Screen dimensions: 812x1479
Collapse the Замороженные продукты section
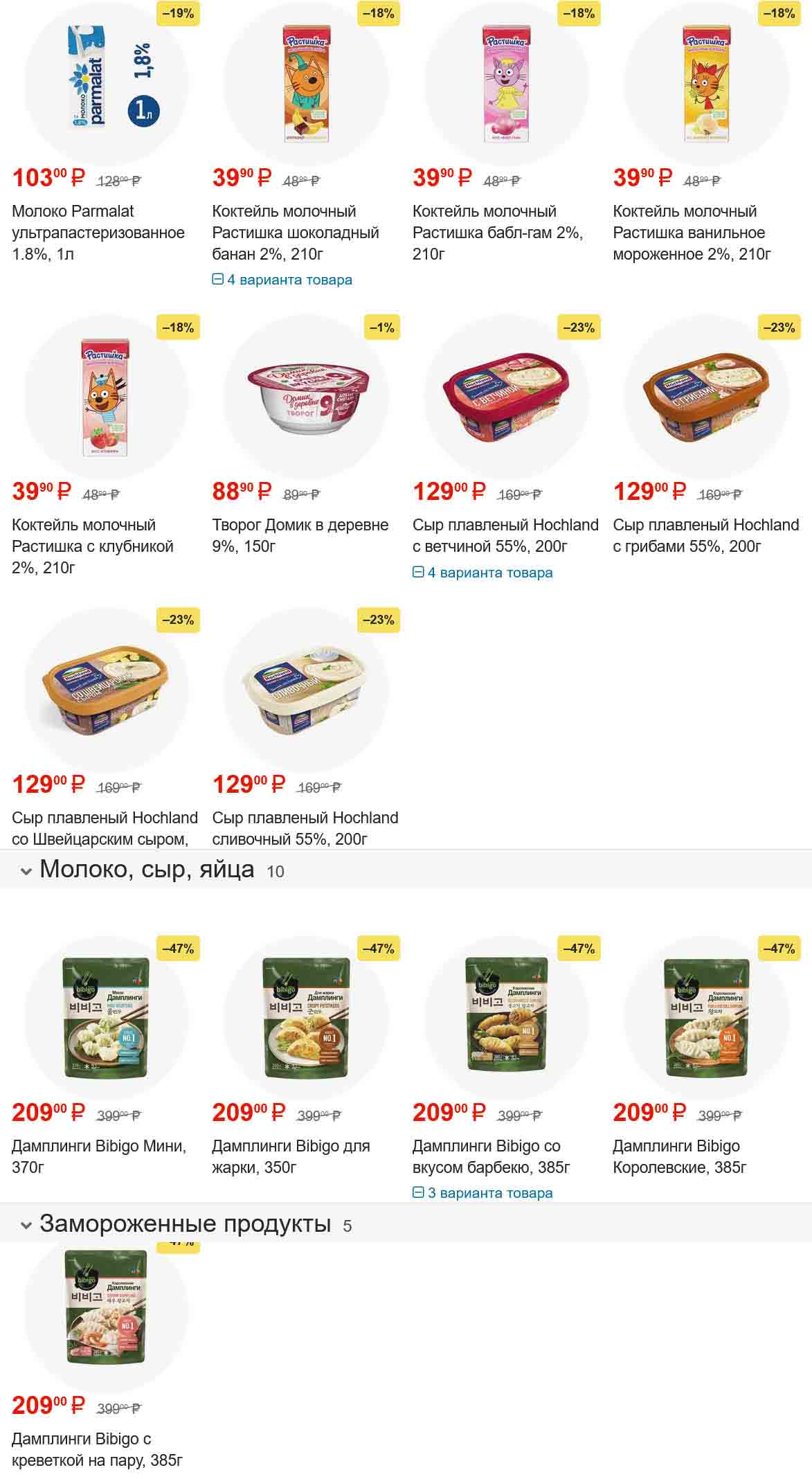coord(26,1225)
